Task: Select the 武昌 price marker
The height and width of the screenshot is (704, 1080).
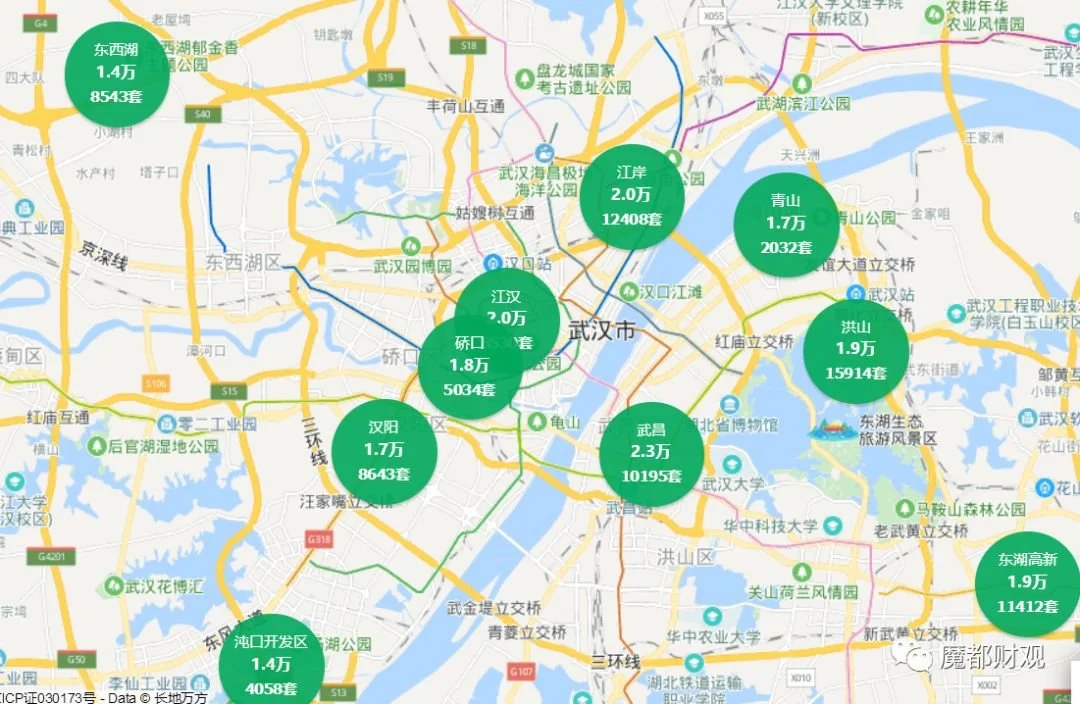Action: coord(651,452)
